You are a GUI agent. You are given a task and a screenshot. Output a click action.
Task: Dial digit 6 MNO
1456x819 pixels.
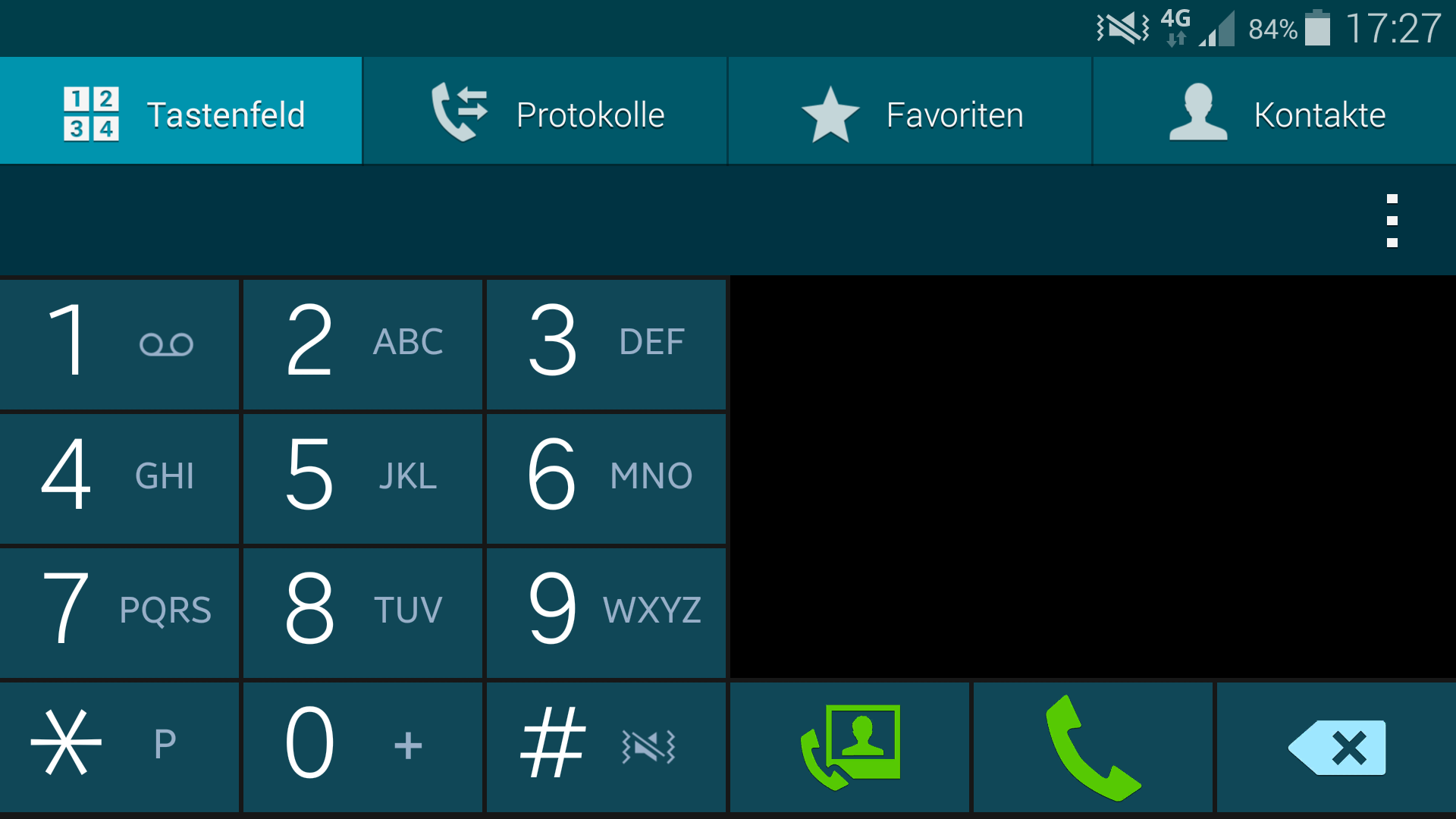point(606,478)
